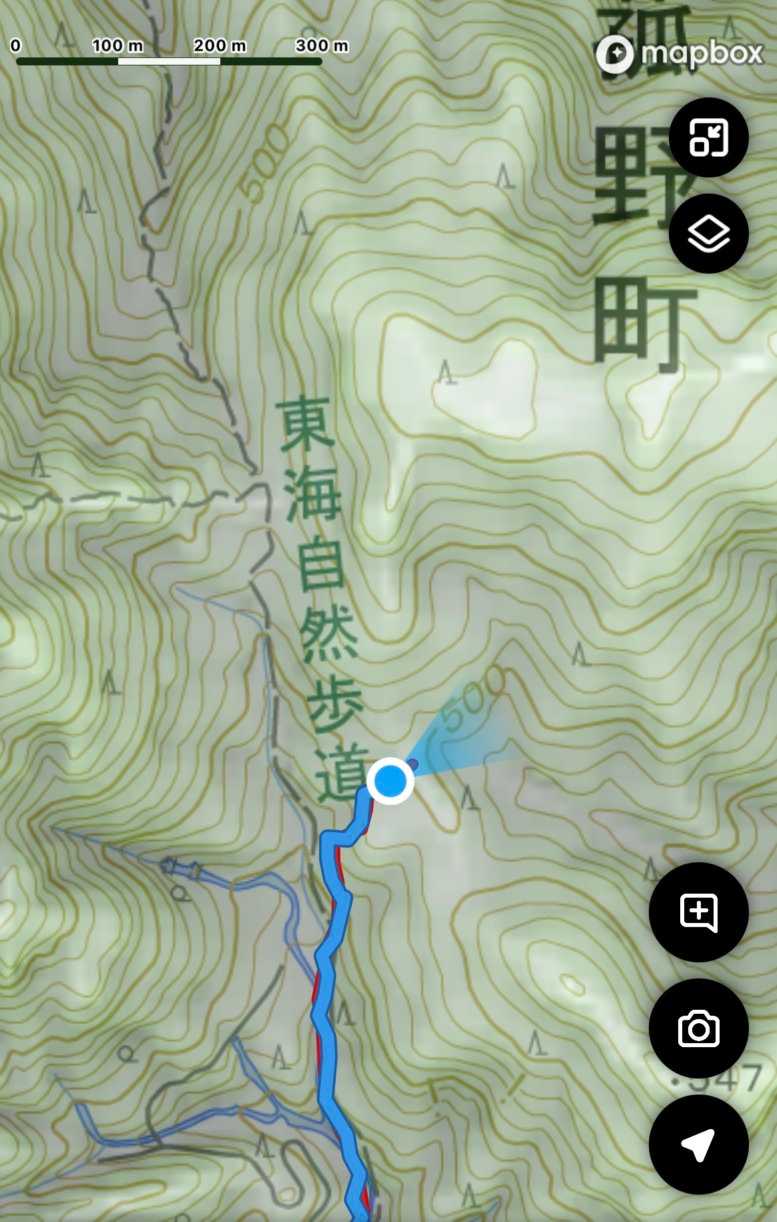777x1222 pixels.
Task: Collapse the map with the minimize button
Action: tap(708, 138)
